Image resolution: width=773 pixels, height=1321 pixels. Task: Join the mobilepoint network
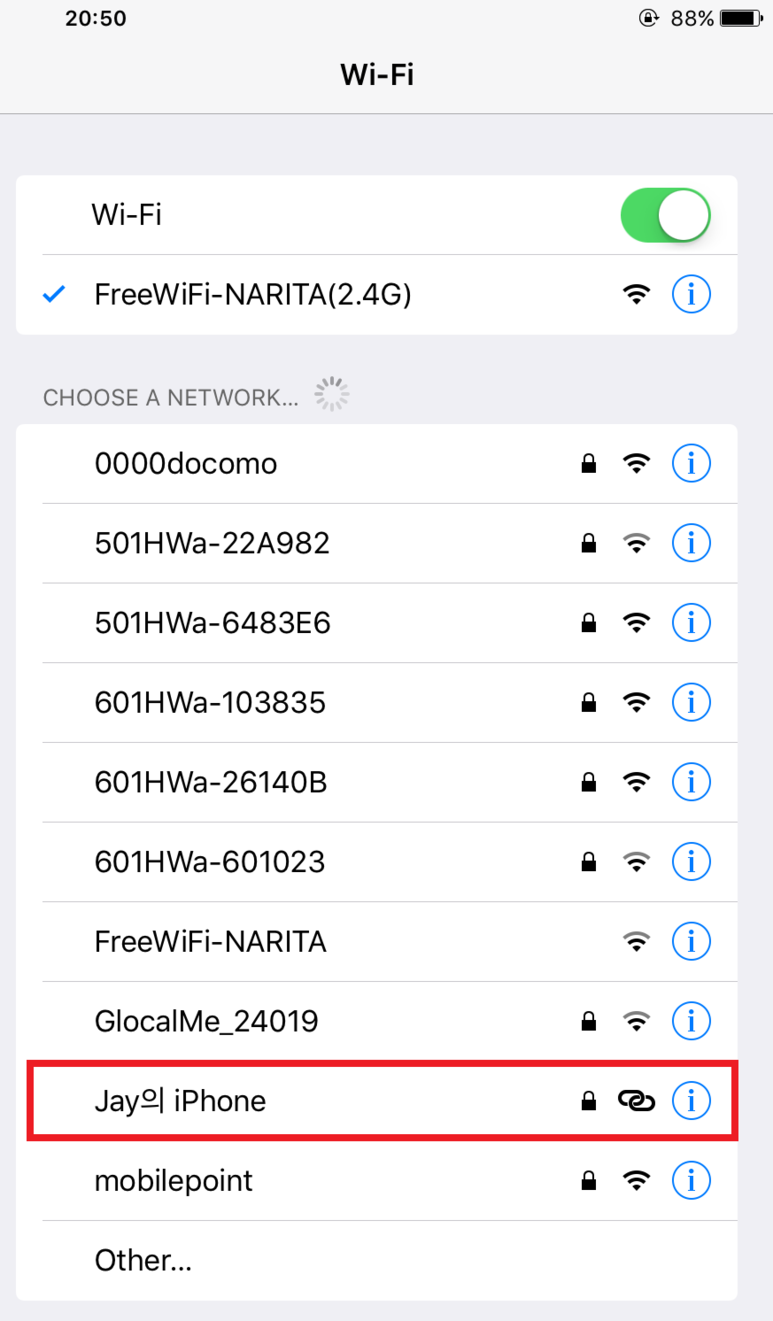377,1180
